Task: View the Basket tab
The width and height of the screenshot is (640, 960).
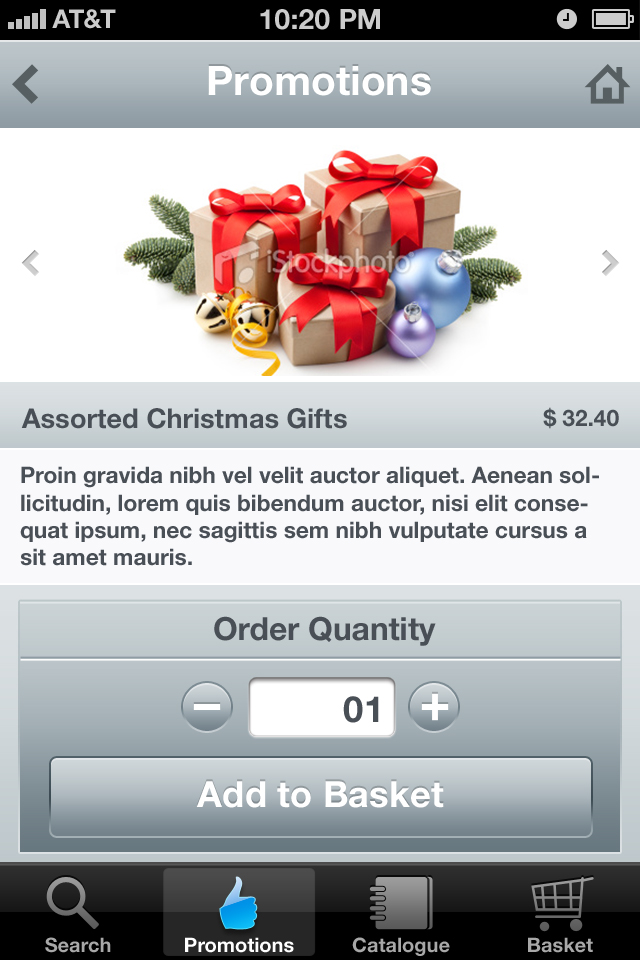Action: [x=560, y=914]
